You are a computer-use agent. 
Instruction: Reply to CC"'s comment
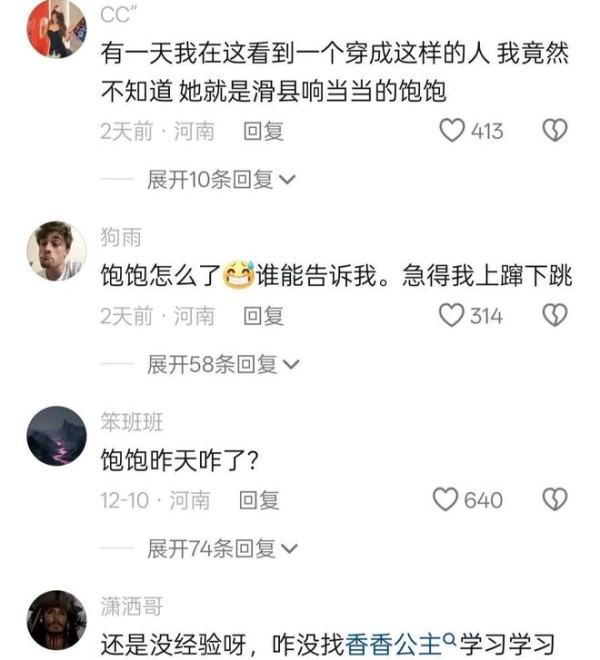[x=264, y=131]
